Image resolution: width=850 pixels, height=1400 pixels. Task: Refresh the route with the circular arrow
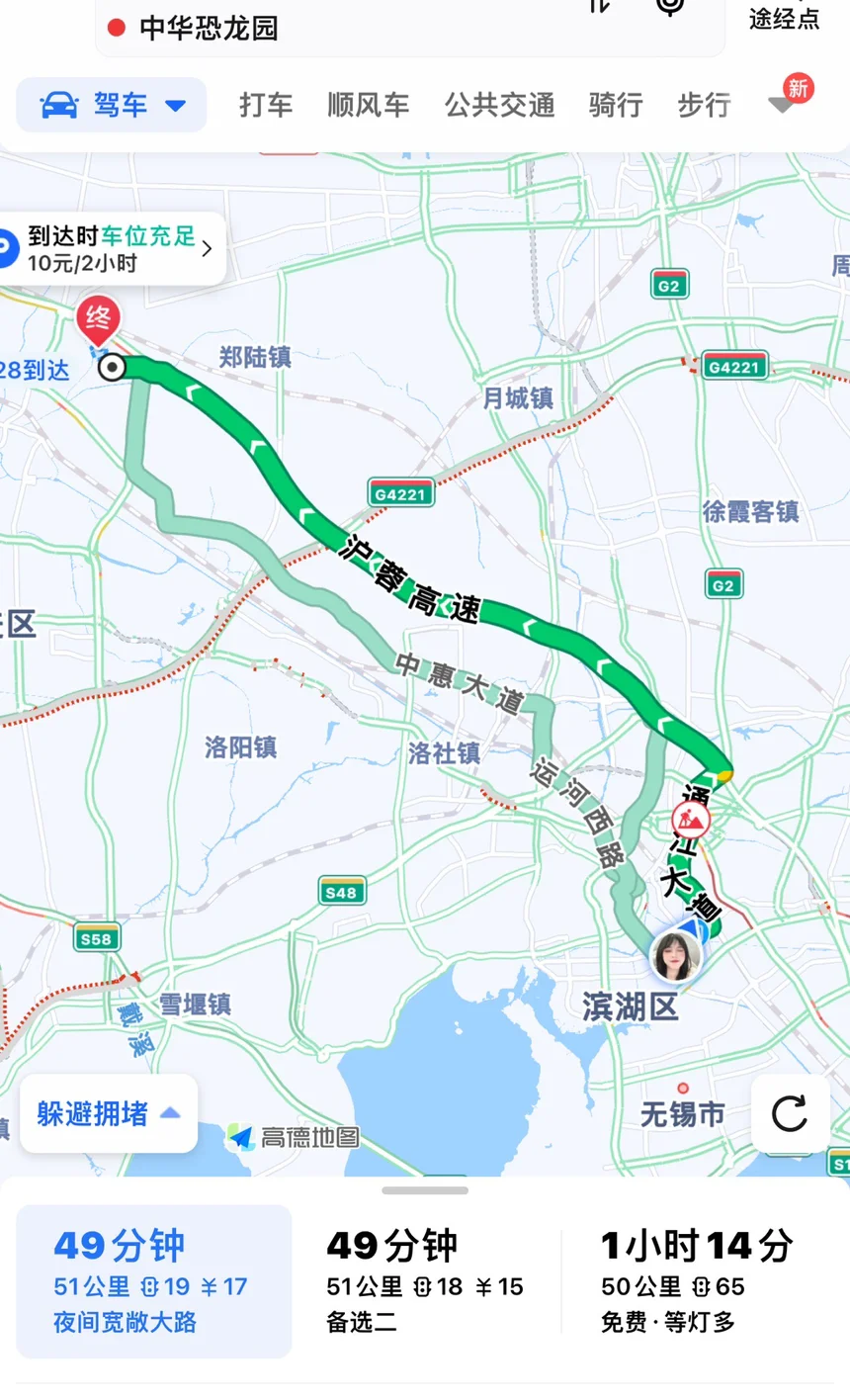click(x=790, y=1113)
